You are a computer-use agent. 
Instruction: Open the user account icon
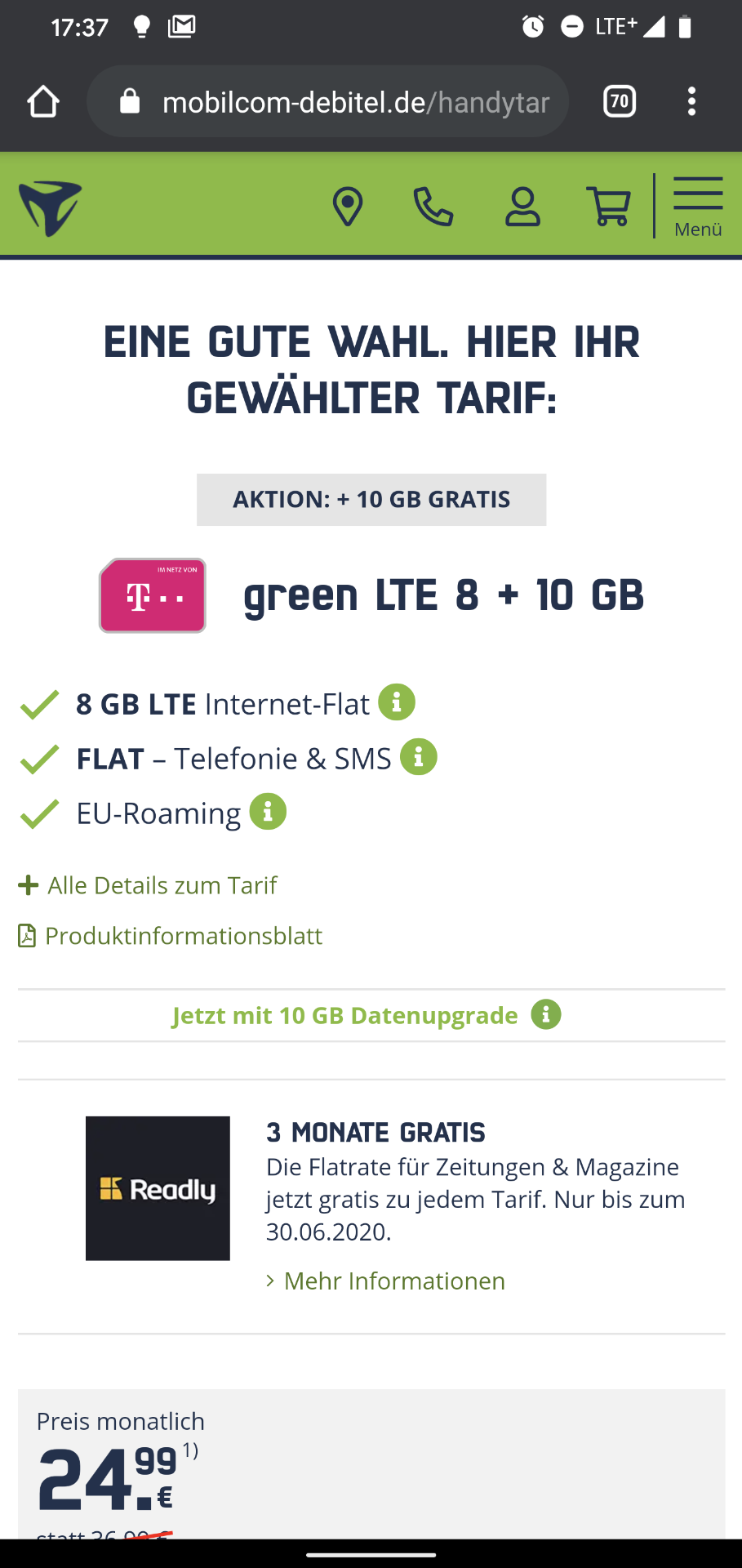522,207
